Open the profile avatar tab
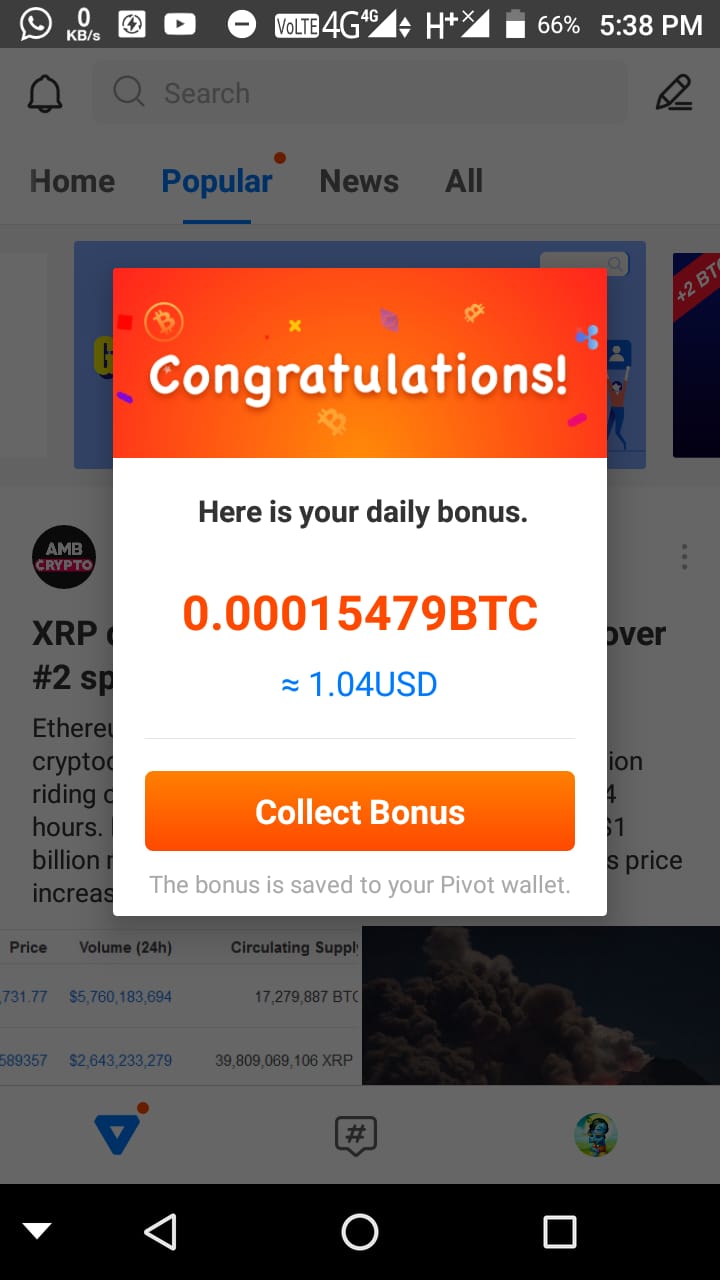 point(596,1135)
